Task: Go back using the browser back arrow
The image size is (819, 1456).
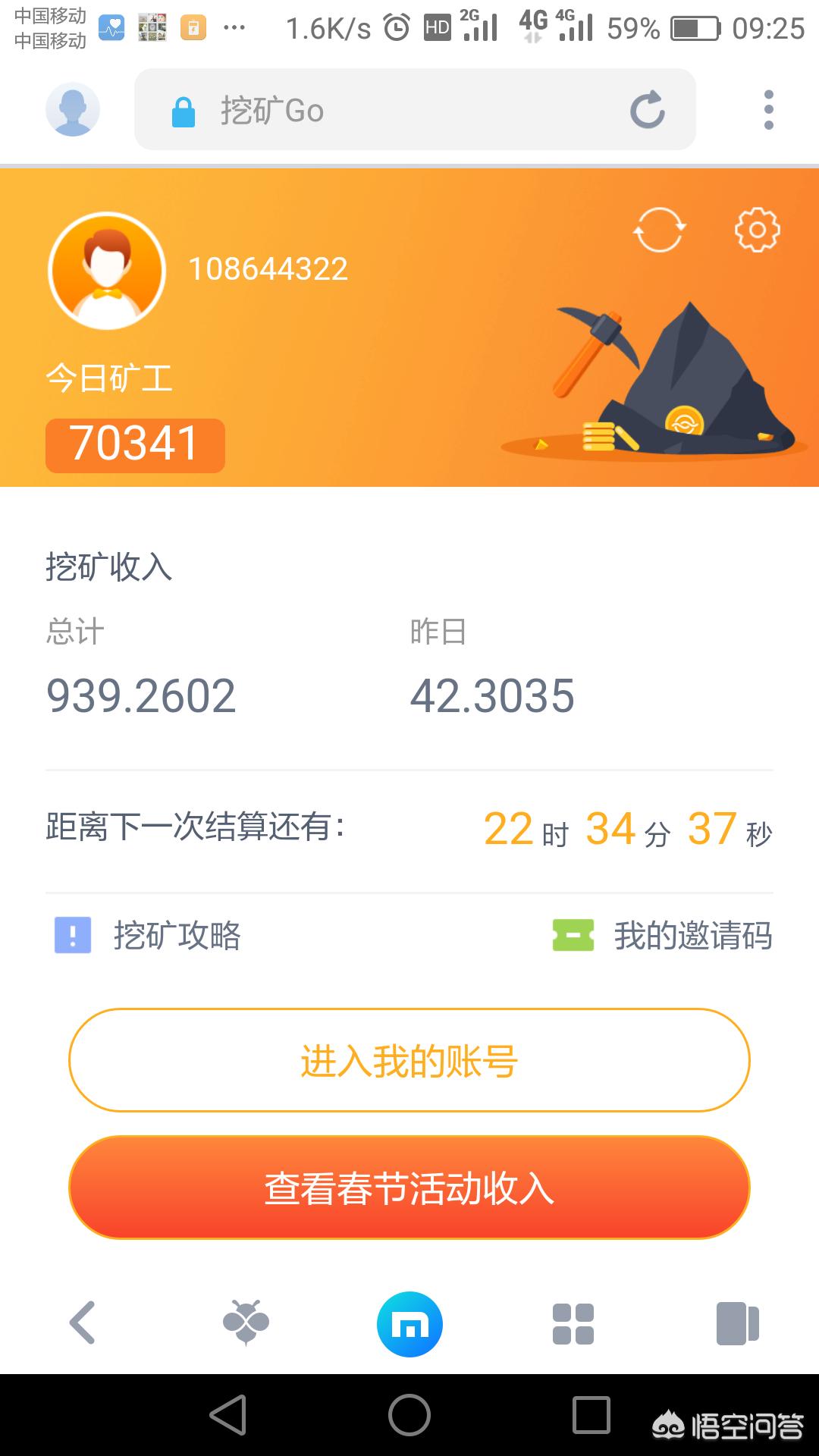Action: coord(82,1323)
